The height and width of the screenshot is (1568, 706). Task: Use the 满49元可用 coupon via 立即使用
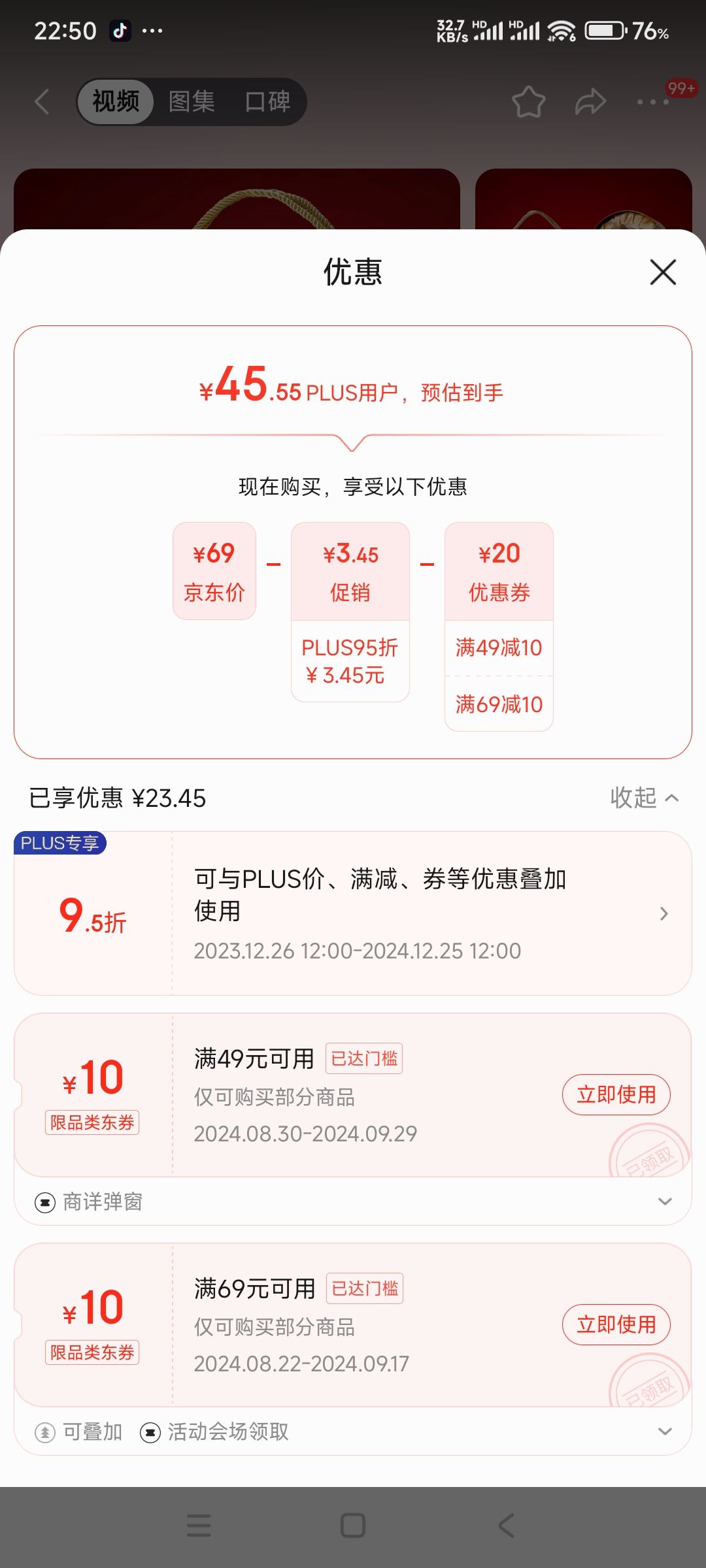[x=615, y=1094]
